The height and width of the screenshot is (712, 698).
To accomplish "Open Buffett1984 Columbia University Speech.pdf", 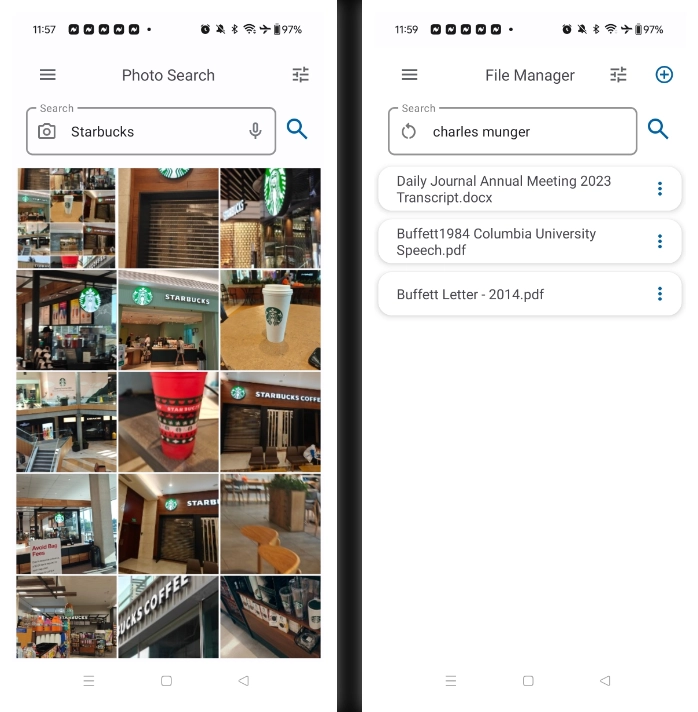I will click(510, 241).
